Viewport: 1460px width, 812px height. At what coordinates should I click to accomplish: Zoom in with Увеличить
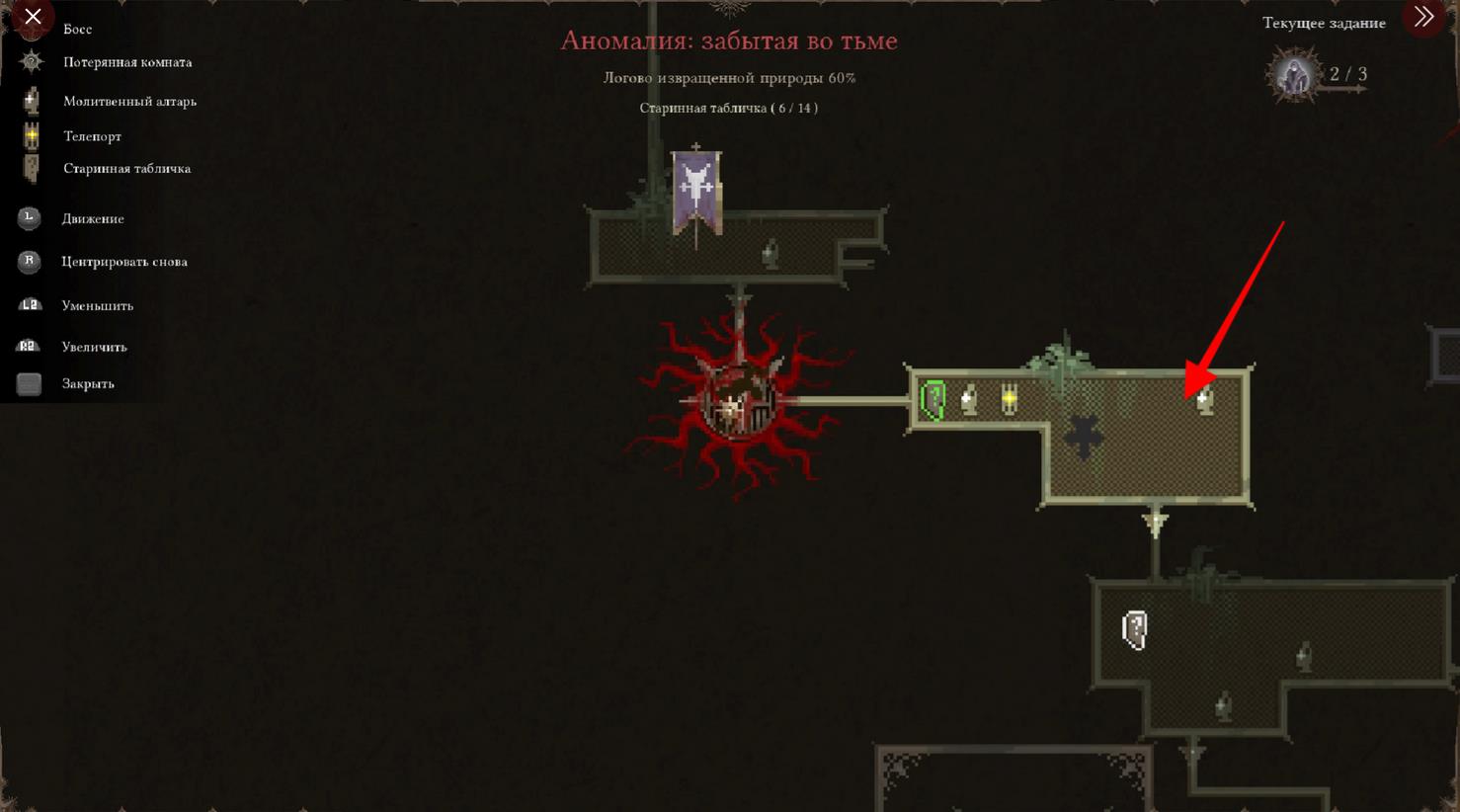click(94, 347)
